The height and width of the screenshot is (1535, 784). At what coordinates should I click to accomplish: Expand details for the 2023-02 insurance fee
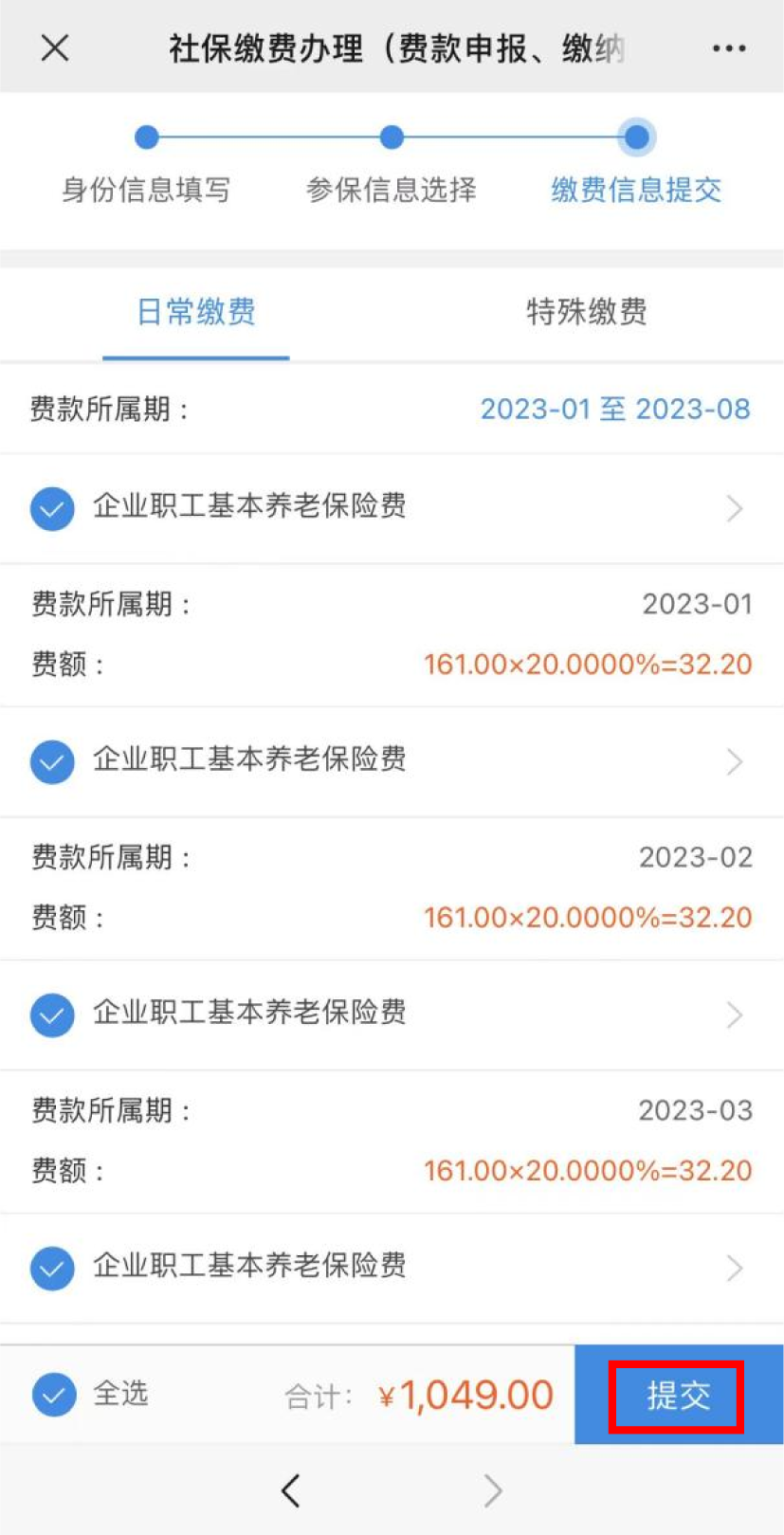[x=734, y=761]
